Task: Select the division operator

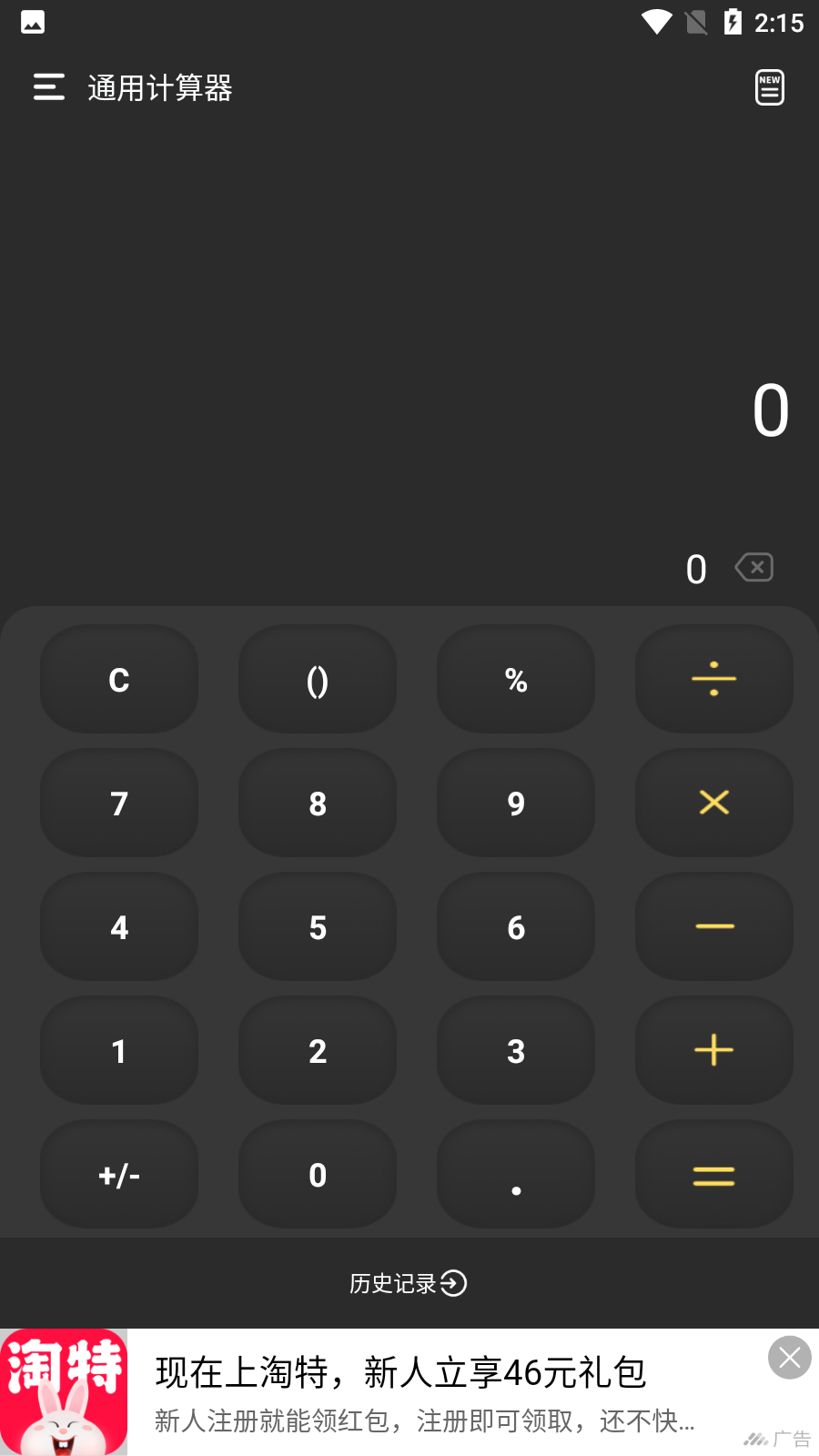Action: click(714, 680)
